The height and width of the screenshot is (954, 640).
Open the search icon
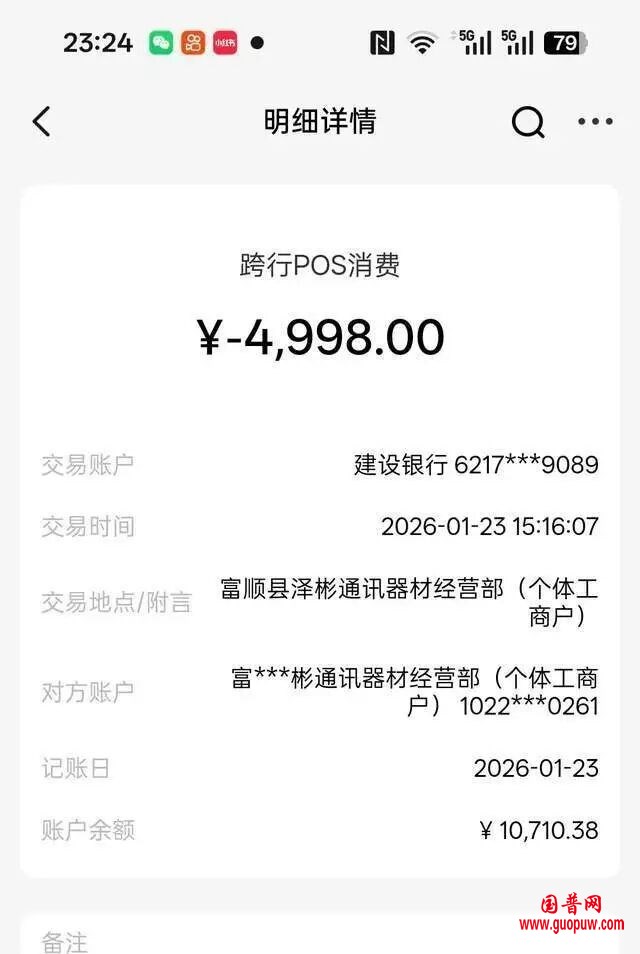(528, 122)
